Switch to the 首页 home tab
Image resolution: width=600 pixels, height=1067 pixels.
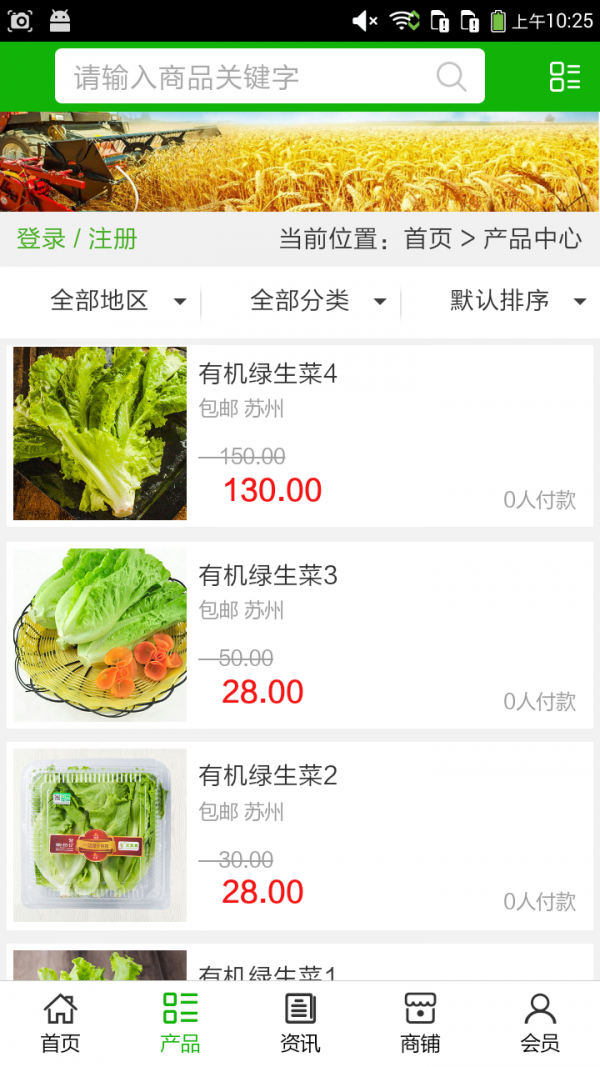(x=60, y=1023)
